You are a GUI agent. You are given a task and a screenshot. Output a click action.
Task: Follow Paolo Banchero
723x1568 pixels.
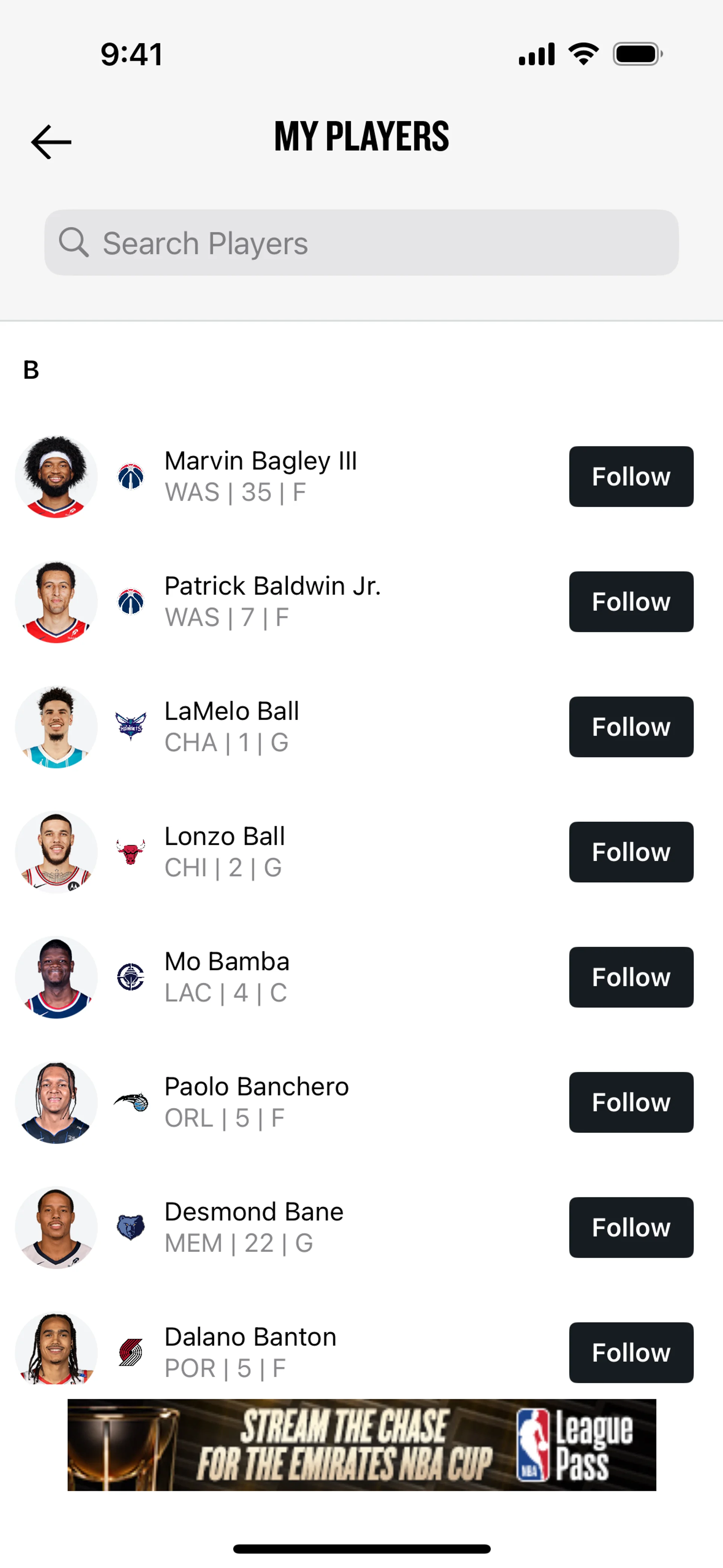(x=630, y=1102)
